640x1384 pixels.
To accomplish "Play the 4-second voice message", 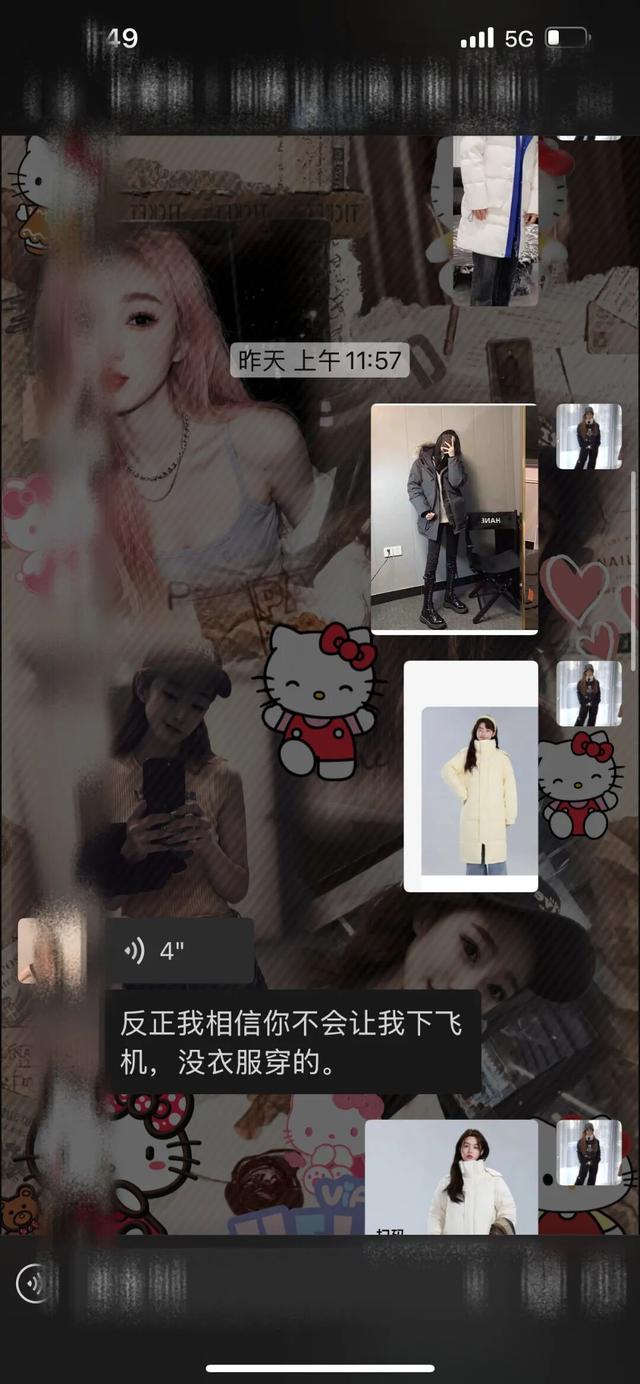I will 179,951.
